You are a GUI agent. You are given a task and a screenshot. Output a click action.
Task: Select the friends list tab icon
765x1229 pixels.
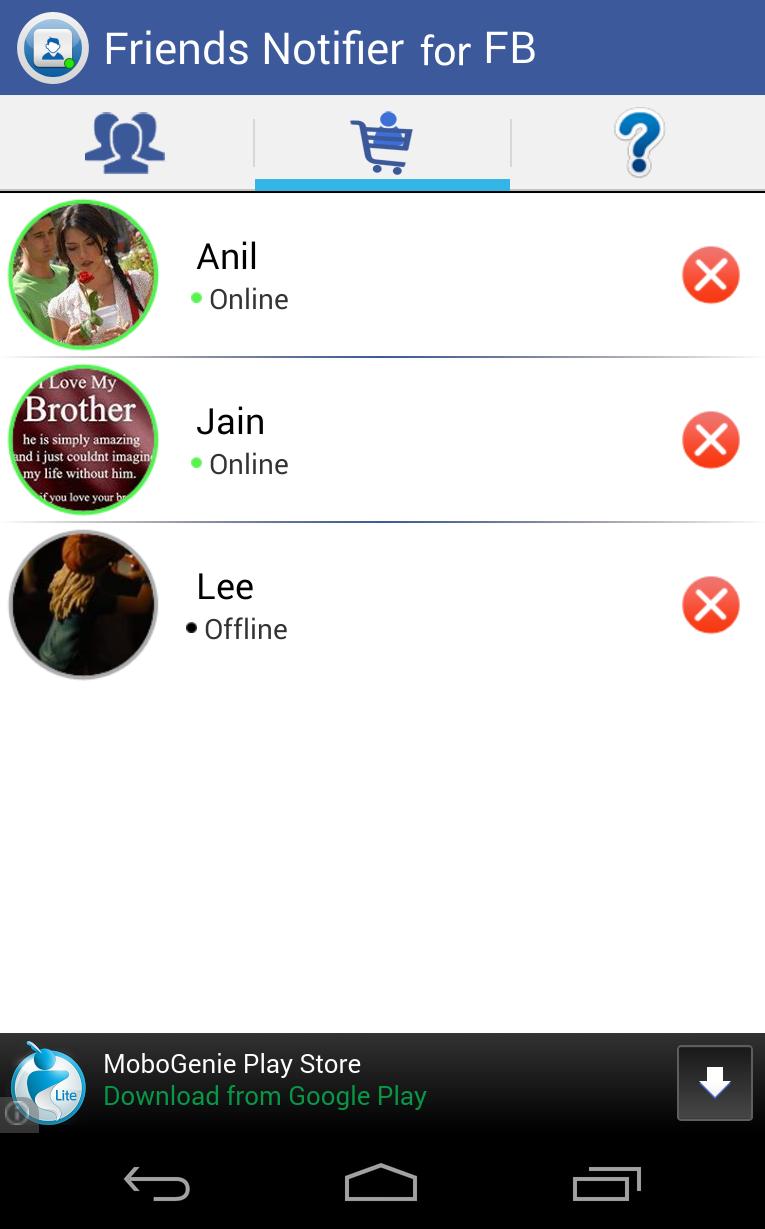(x=124, y=142)
